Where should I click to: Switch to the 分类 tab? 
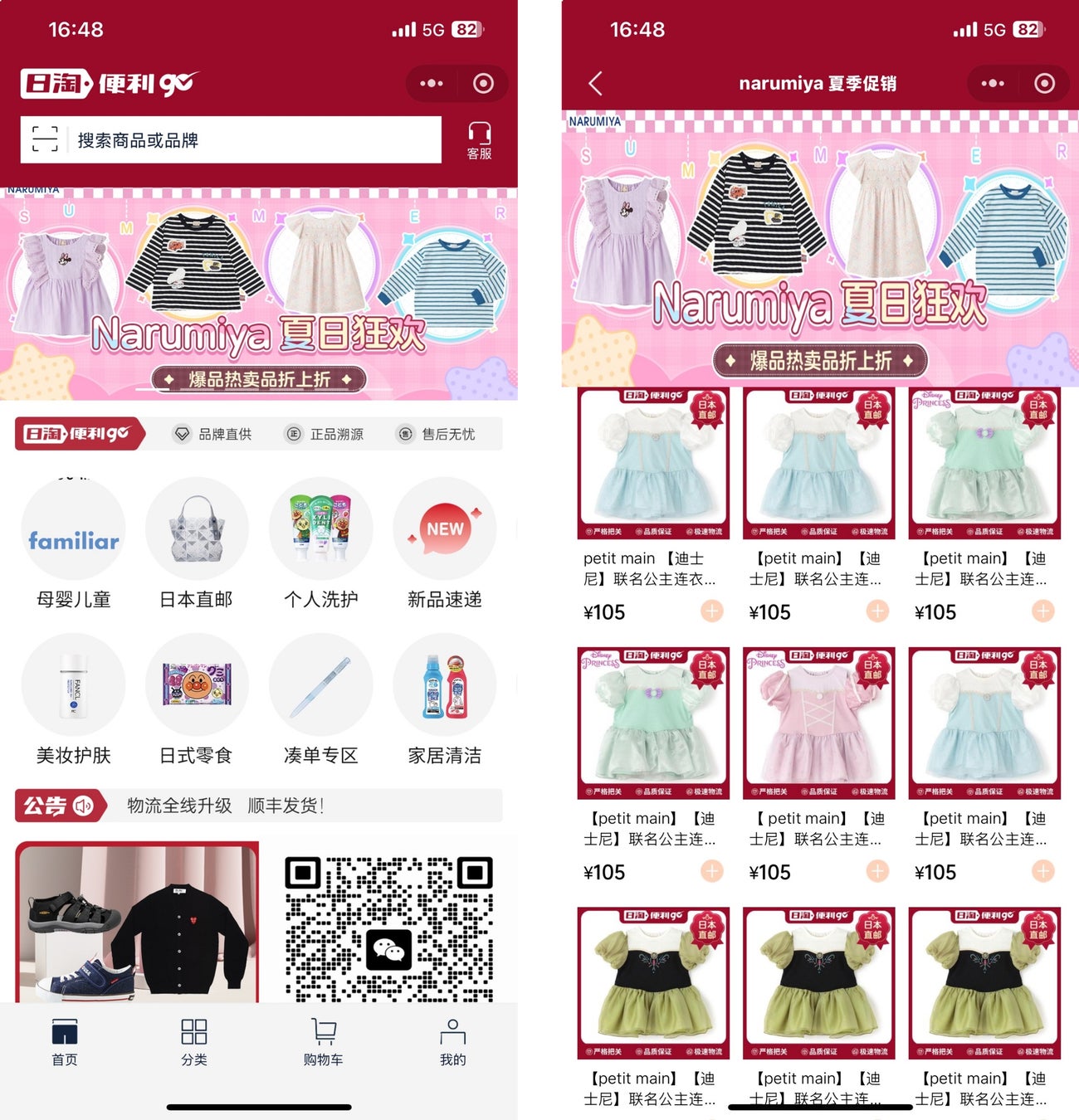[194, 1042]
